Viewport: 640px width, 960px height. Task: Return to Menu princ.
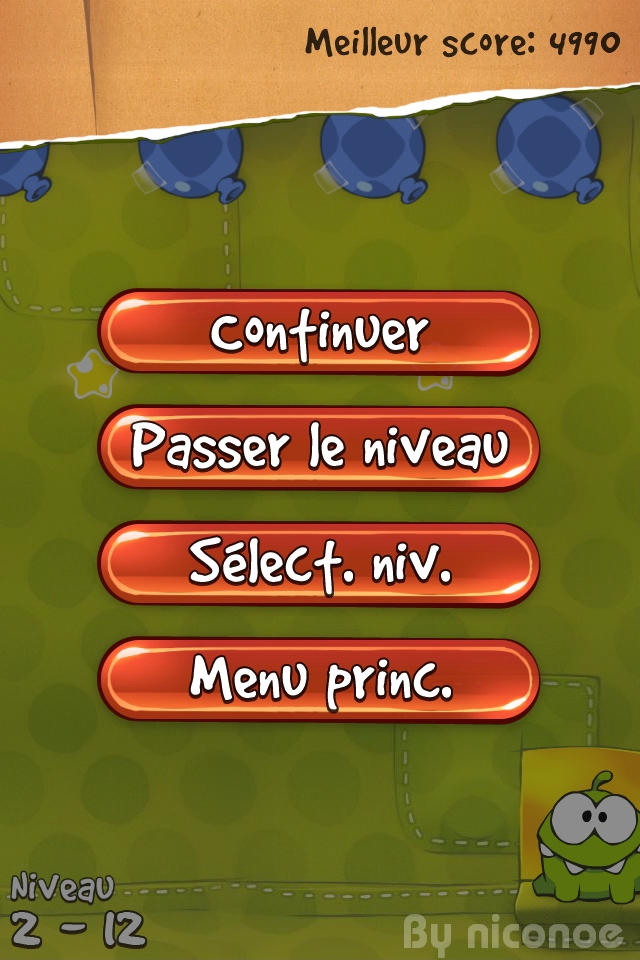(319, 680)
